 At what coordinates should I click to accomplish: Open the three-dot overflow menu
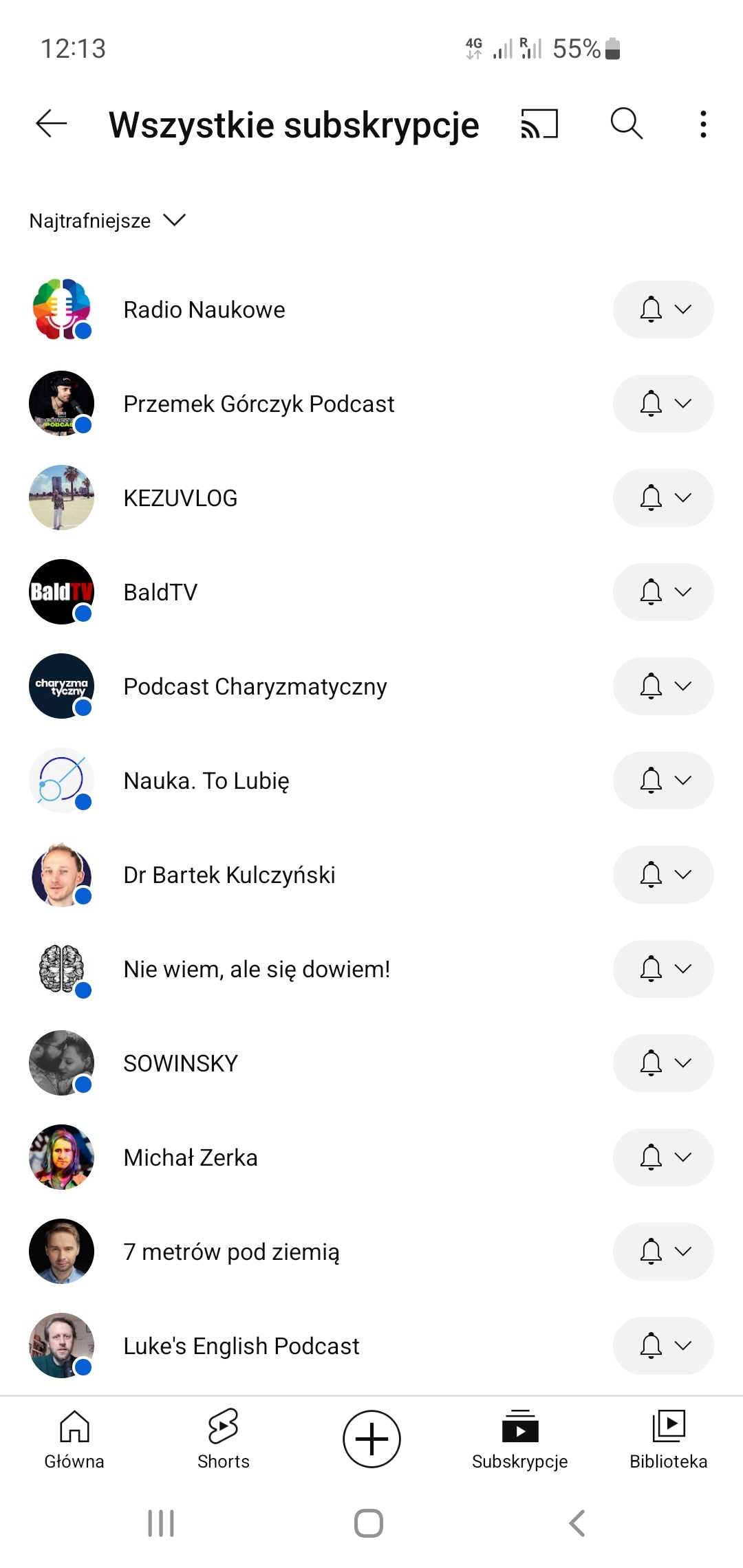[x=702, y=124]
